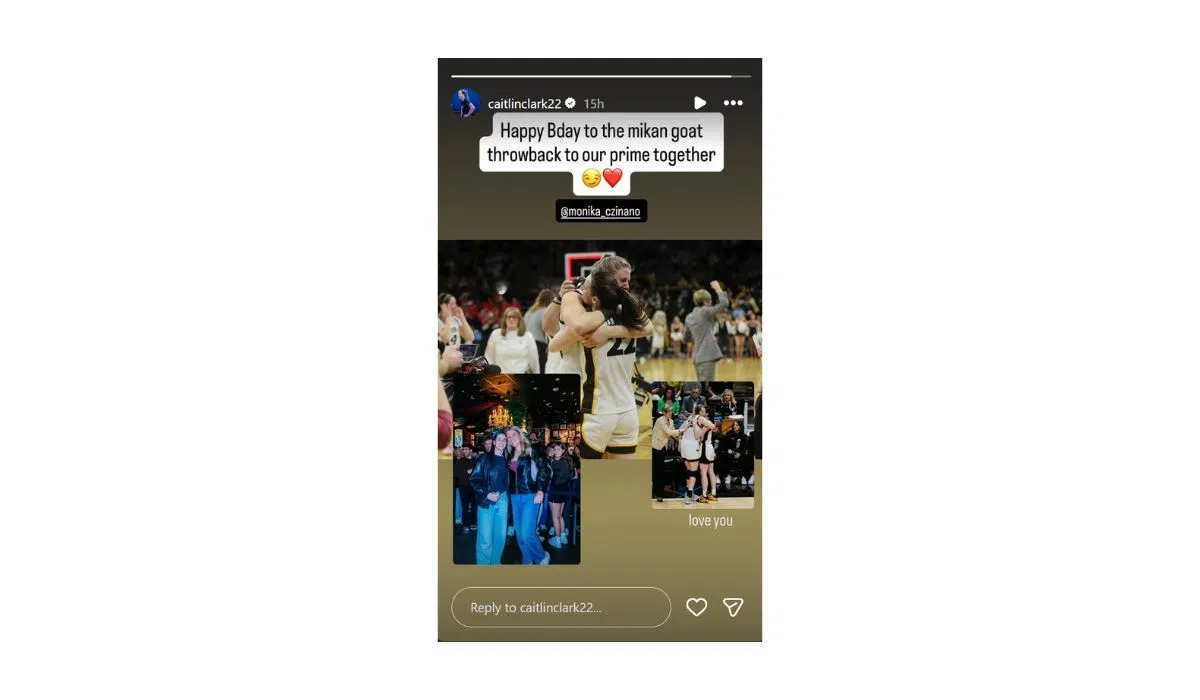Type a reply to caitlinclark22
The image size is (1200, 700).
pos(560,607)
